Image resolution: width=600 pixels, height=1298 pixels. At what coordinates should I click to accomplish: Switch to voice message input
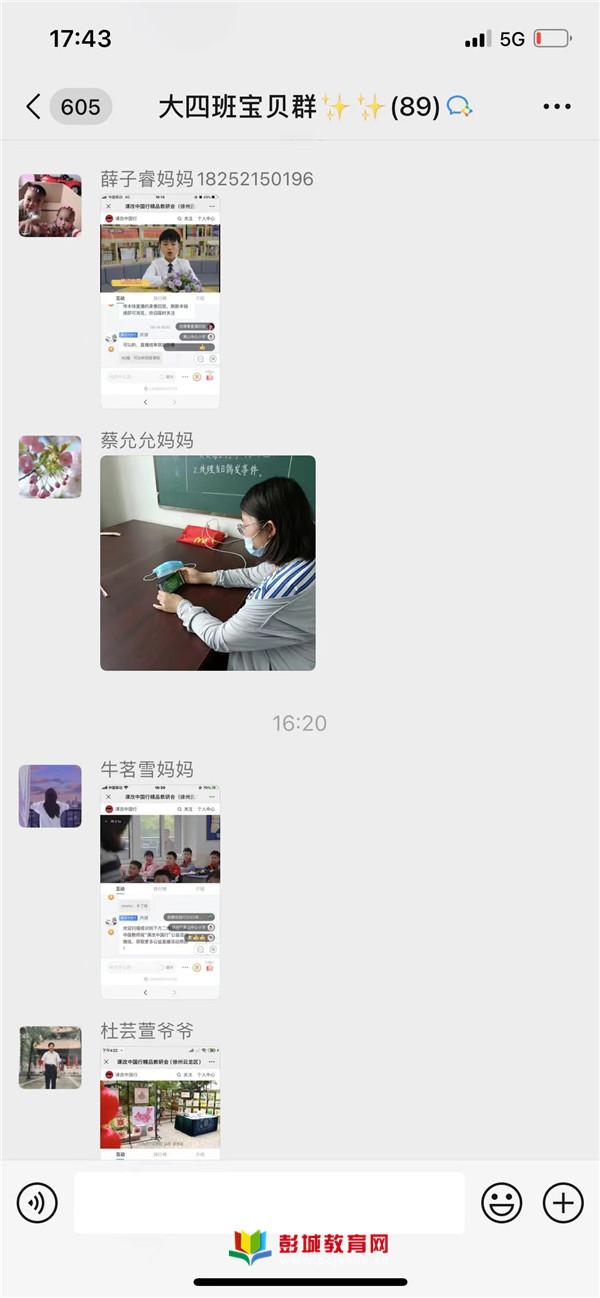[37, 1202]
